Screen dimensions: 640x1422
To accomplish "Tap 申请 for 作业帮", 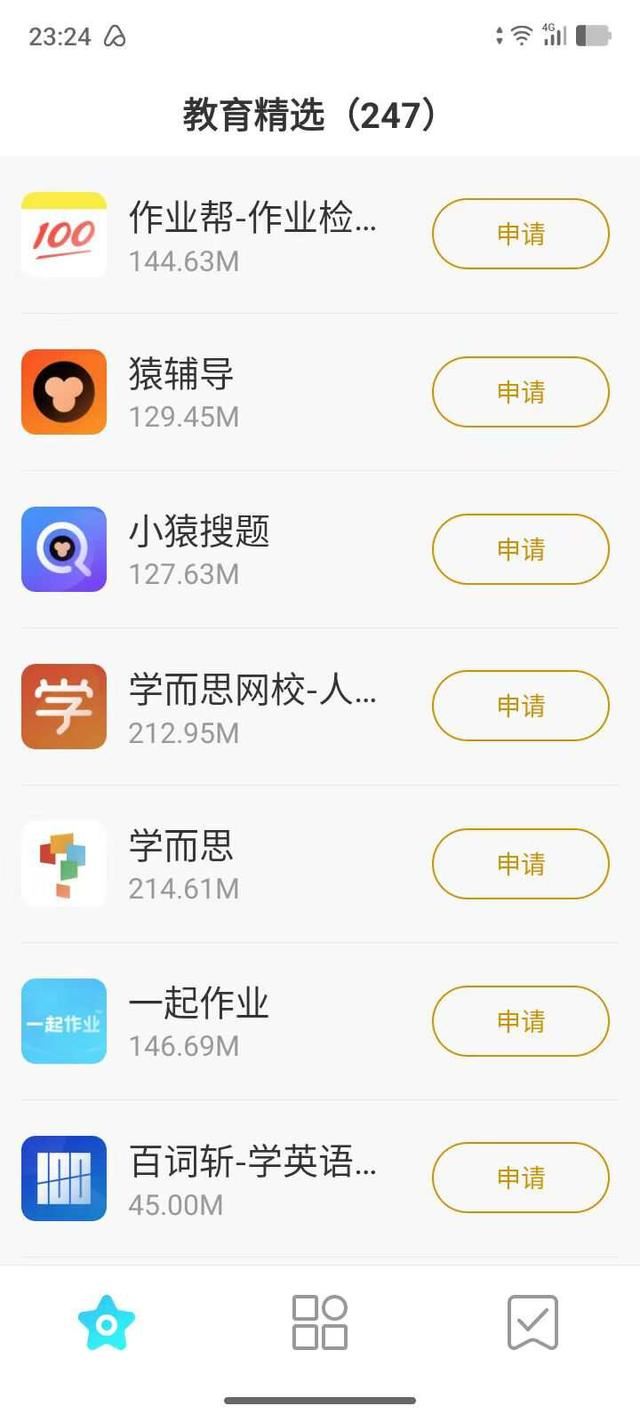I will 520,234.
